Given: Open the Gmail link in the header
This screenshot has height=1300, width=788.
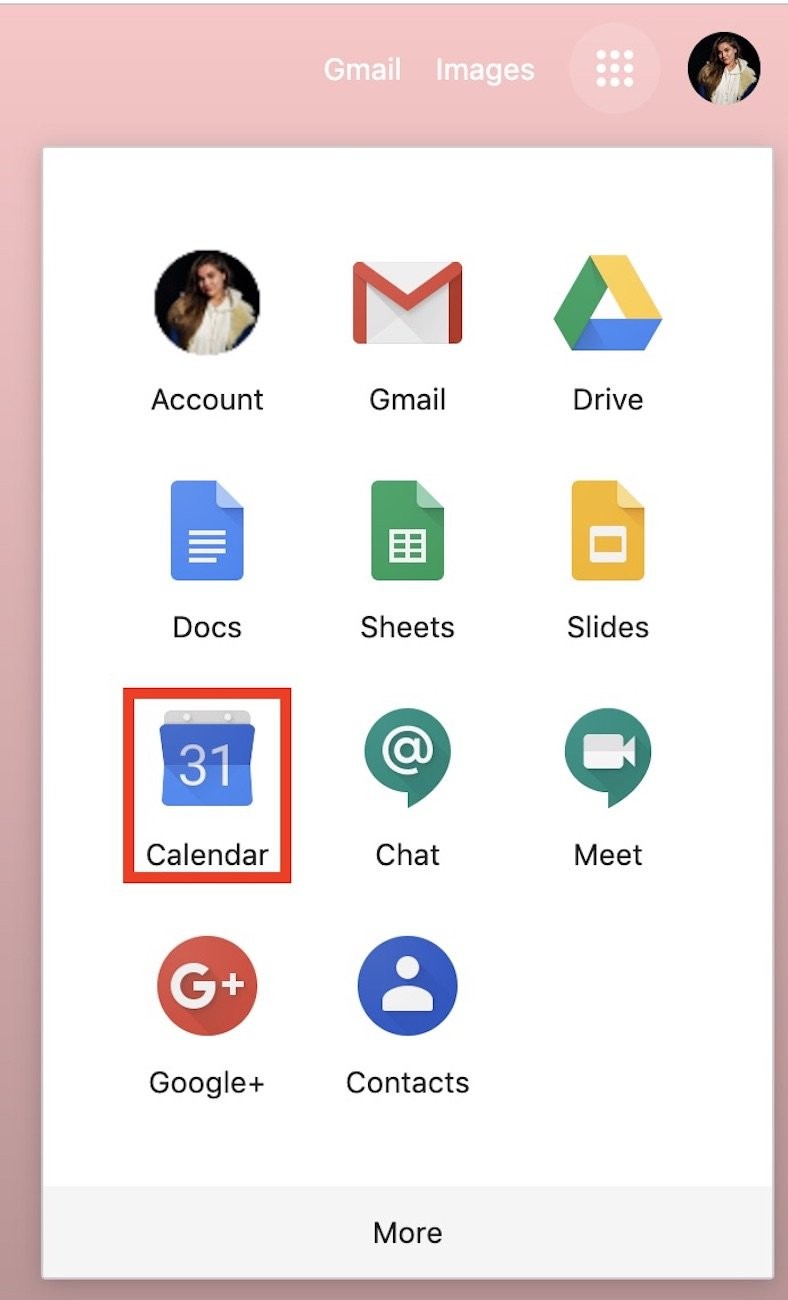Looking at the screenshot, I should [362, 70].
